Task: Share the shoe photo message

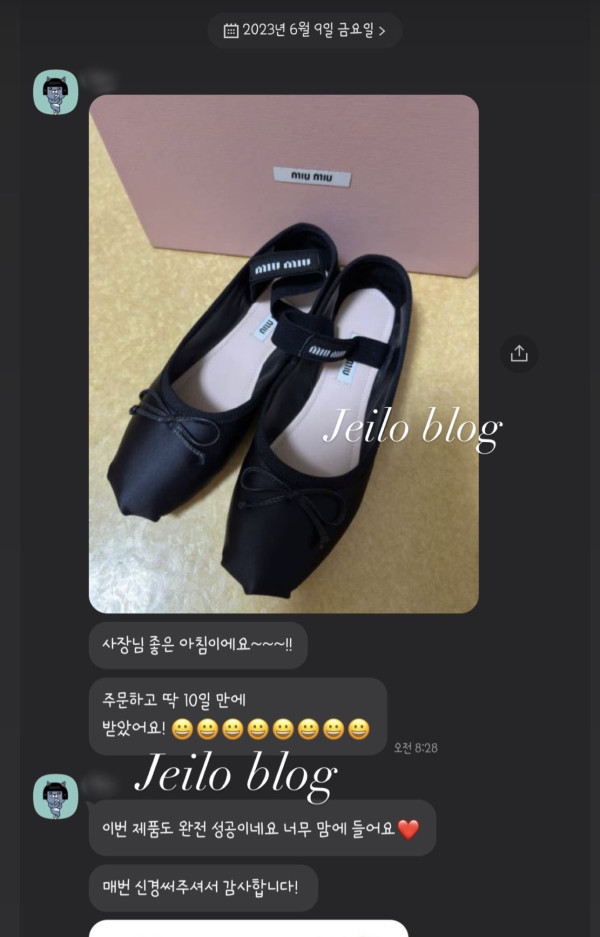Action: pyautogui.click(x=519, y=353)
